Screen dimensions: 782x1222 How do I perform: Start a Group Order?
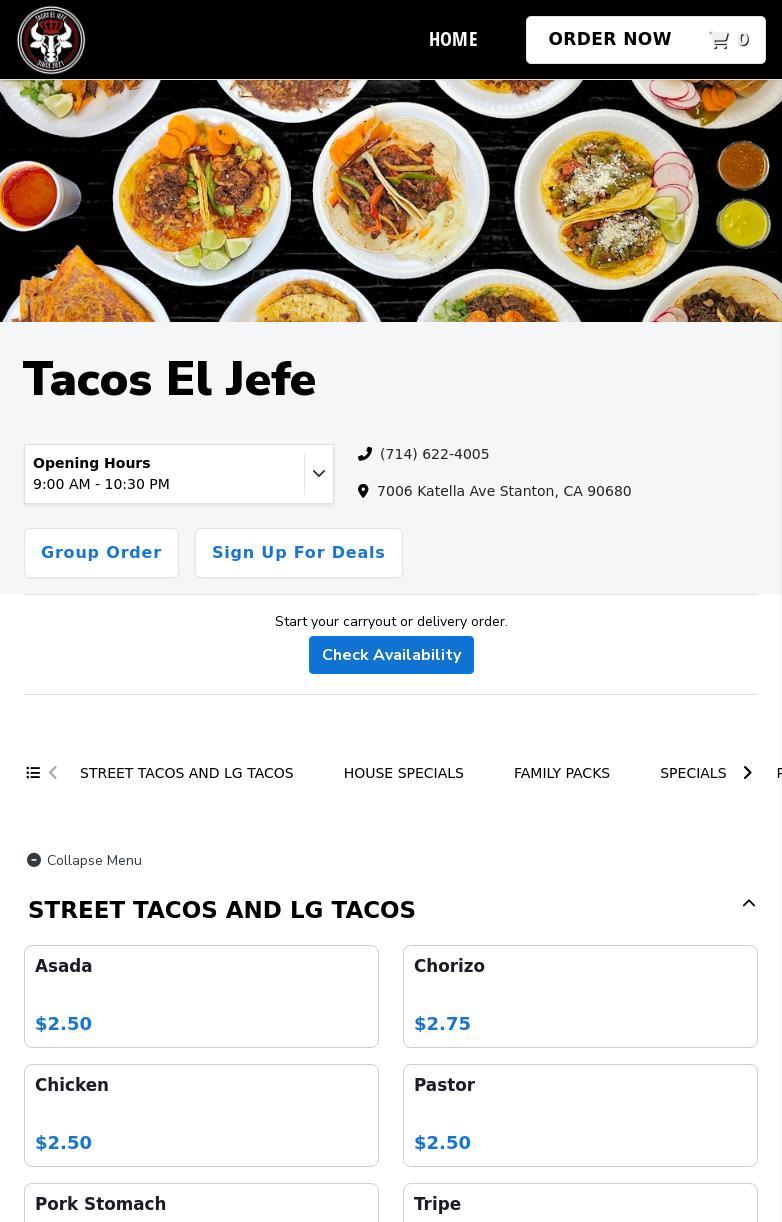coord(101,553)
